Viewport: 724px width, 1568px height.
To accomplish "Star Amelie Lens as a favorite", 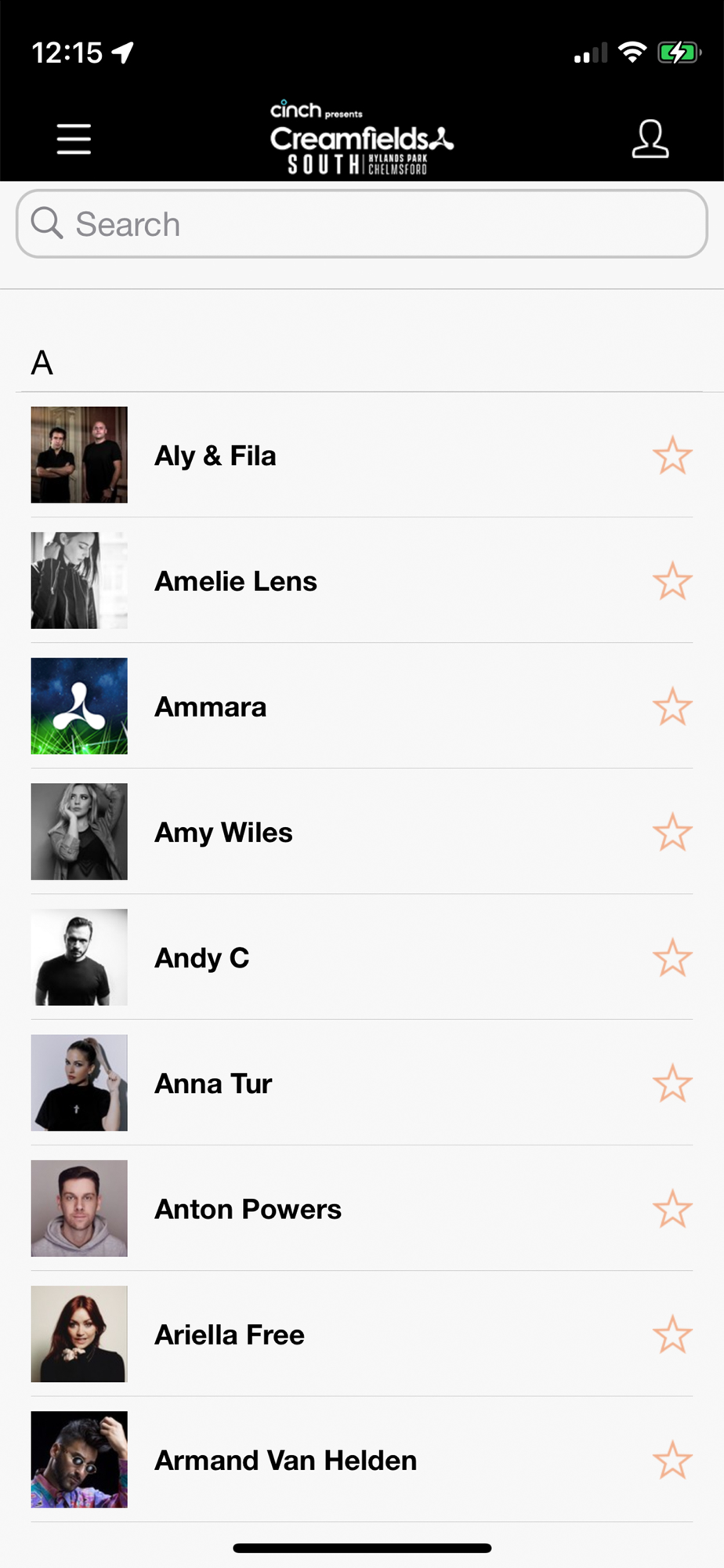I will [x=672, y=581].
